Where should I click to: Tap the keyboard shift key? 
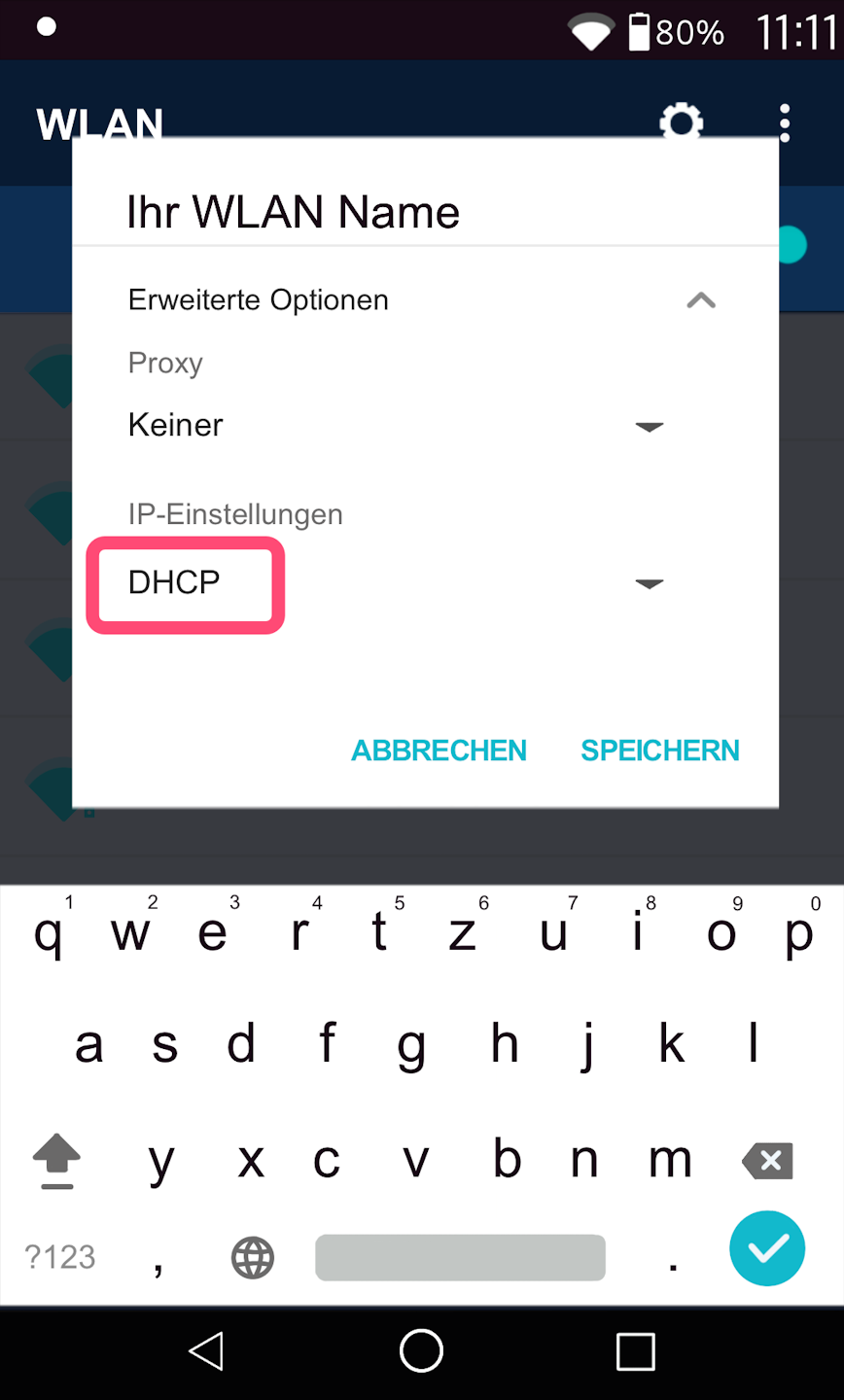click(57, 1160)
